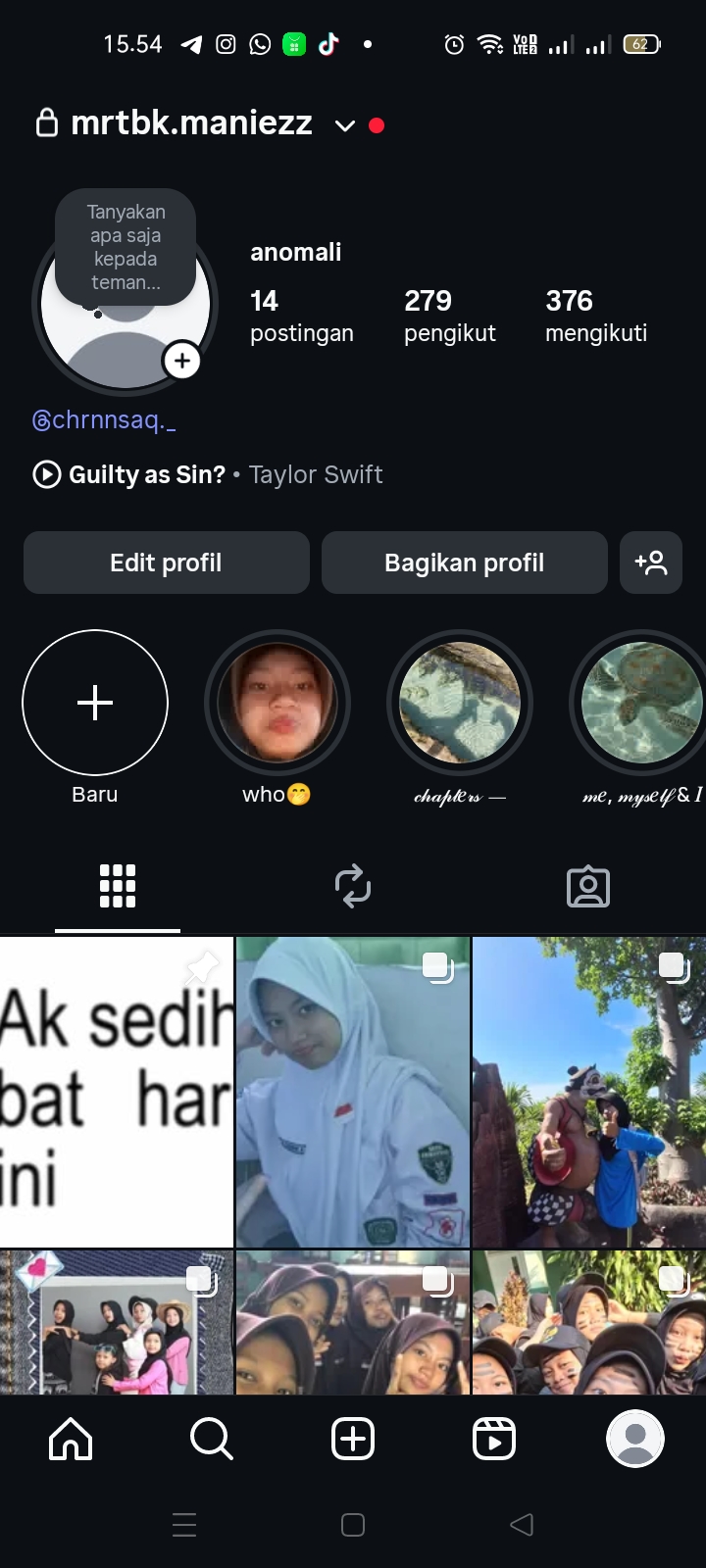
Task: Open account switcher dropdown next to mrtbk.maniezz
Action: pos(344,125)
